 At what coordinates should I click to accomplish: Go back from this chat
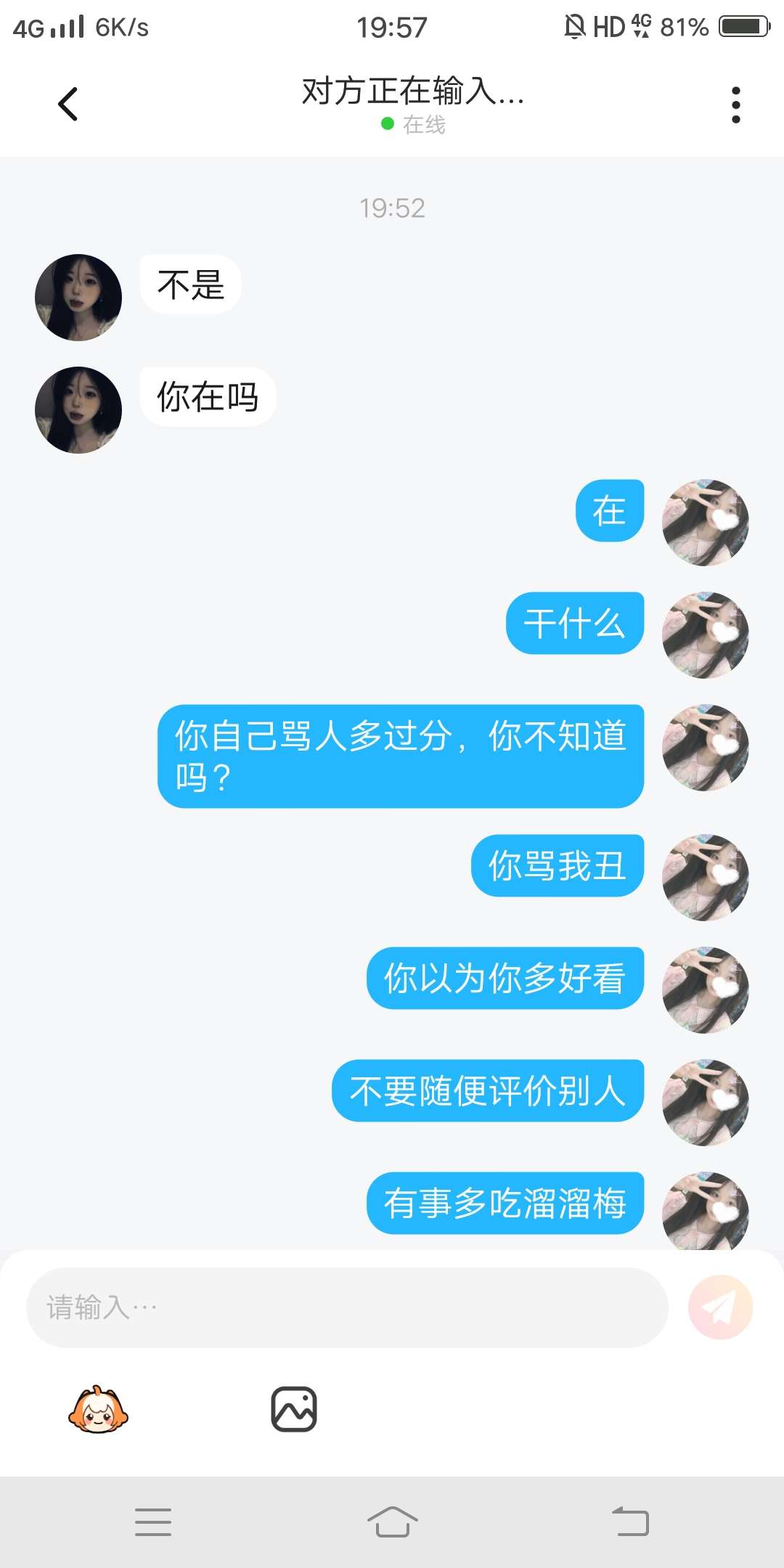pyautogui.click(x=68, y=105)
